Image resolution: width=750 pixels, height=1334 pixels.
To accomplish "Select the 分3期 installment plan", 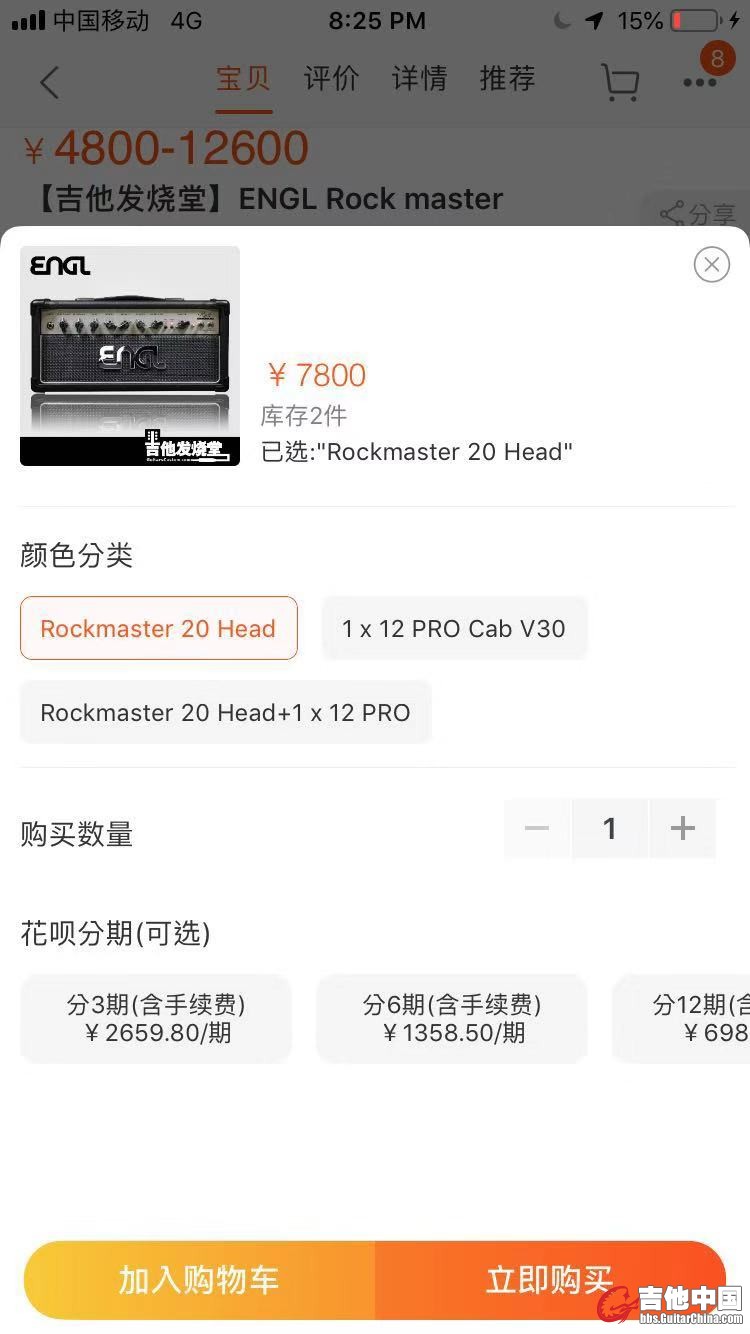I will (x=156, y=1018).
